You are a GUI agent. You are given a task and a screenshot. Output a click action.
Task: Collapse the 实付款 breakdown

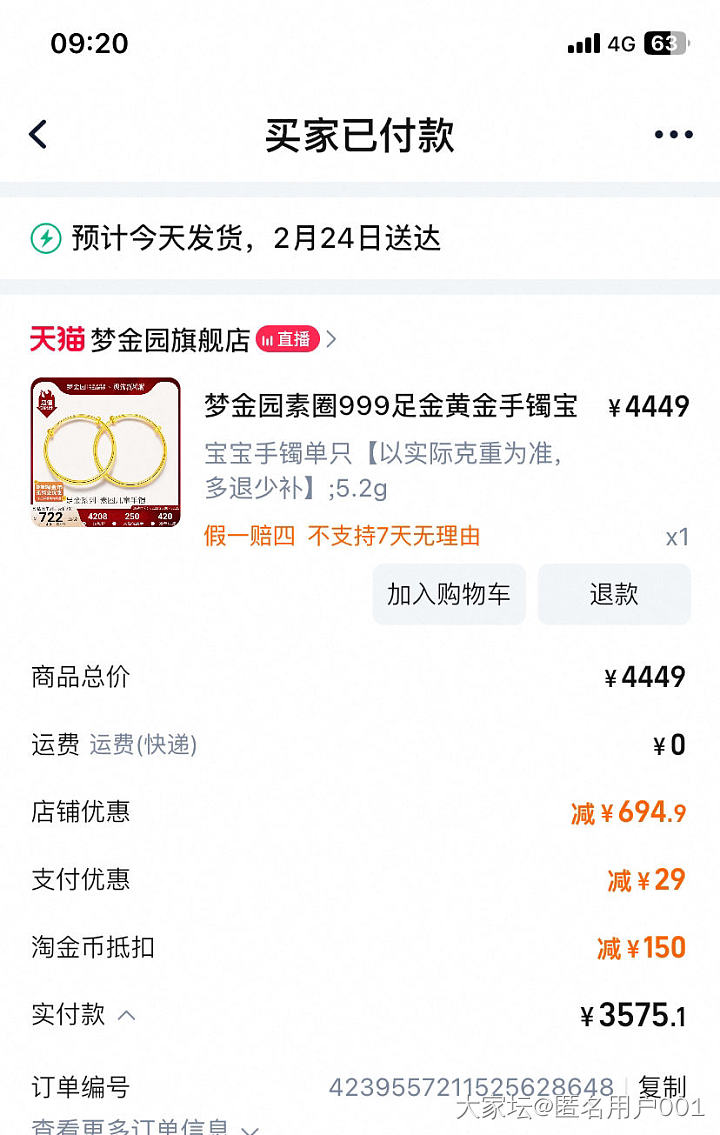tap(126, 1015)
